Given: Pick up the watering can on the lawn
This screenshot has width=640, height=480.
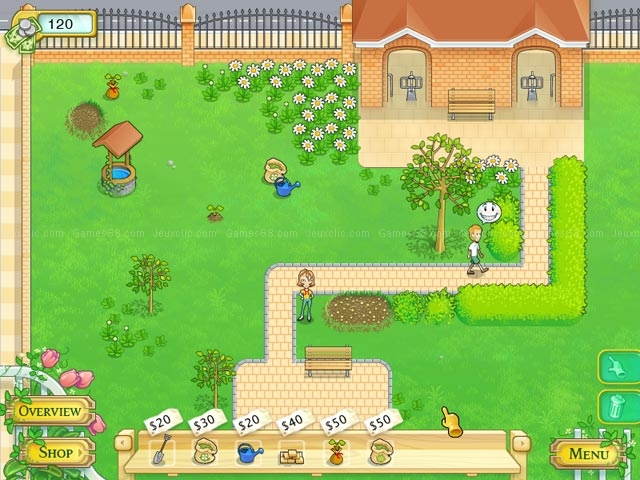Looking at the screenshot, I should [x=286, y=187].
